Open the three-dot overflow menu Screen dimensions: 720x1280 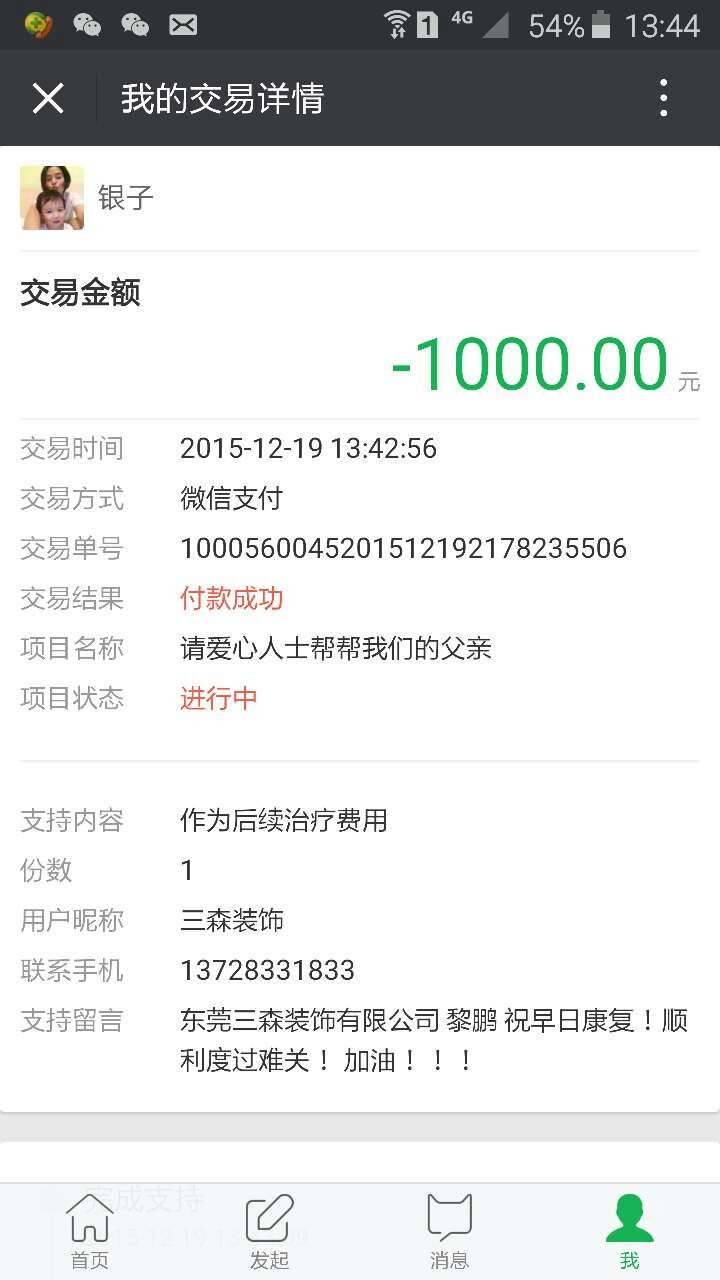pos(663,98)
